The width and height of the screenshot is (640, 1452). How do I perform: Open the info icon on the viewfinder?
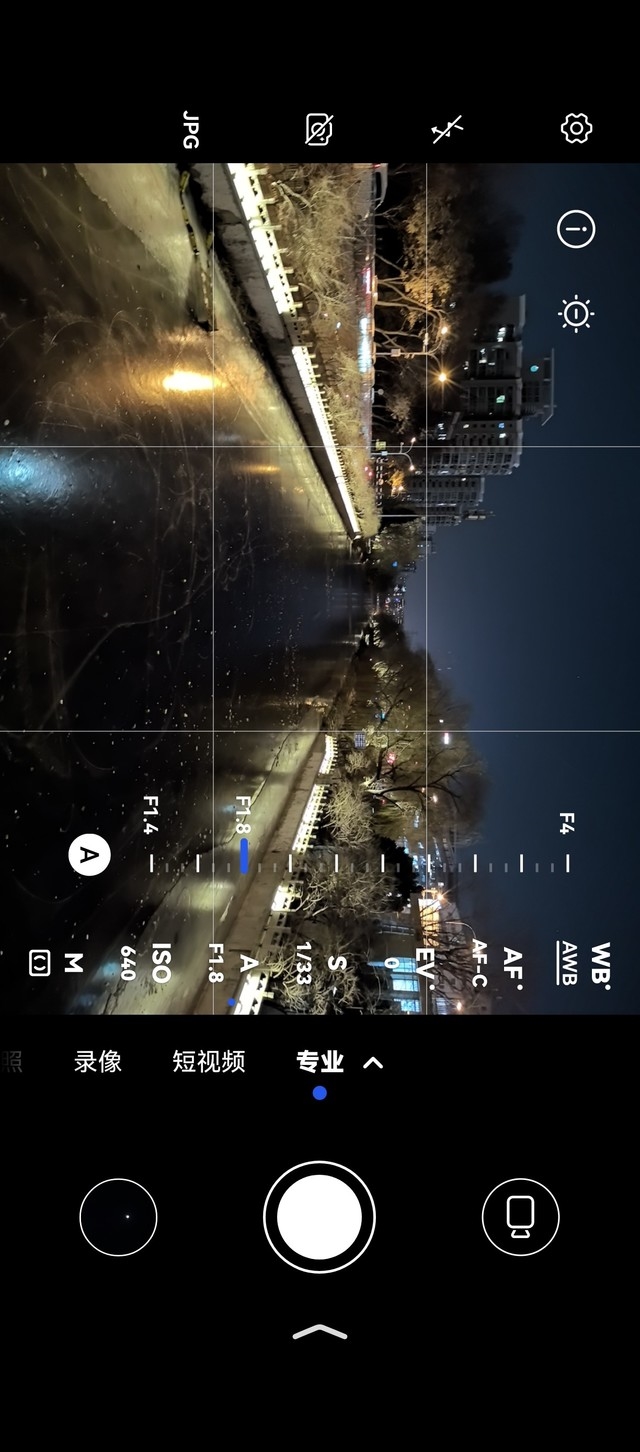576,229
